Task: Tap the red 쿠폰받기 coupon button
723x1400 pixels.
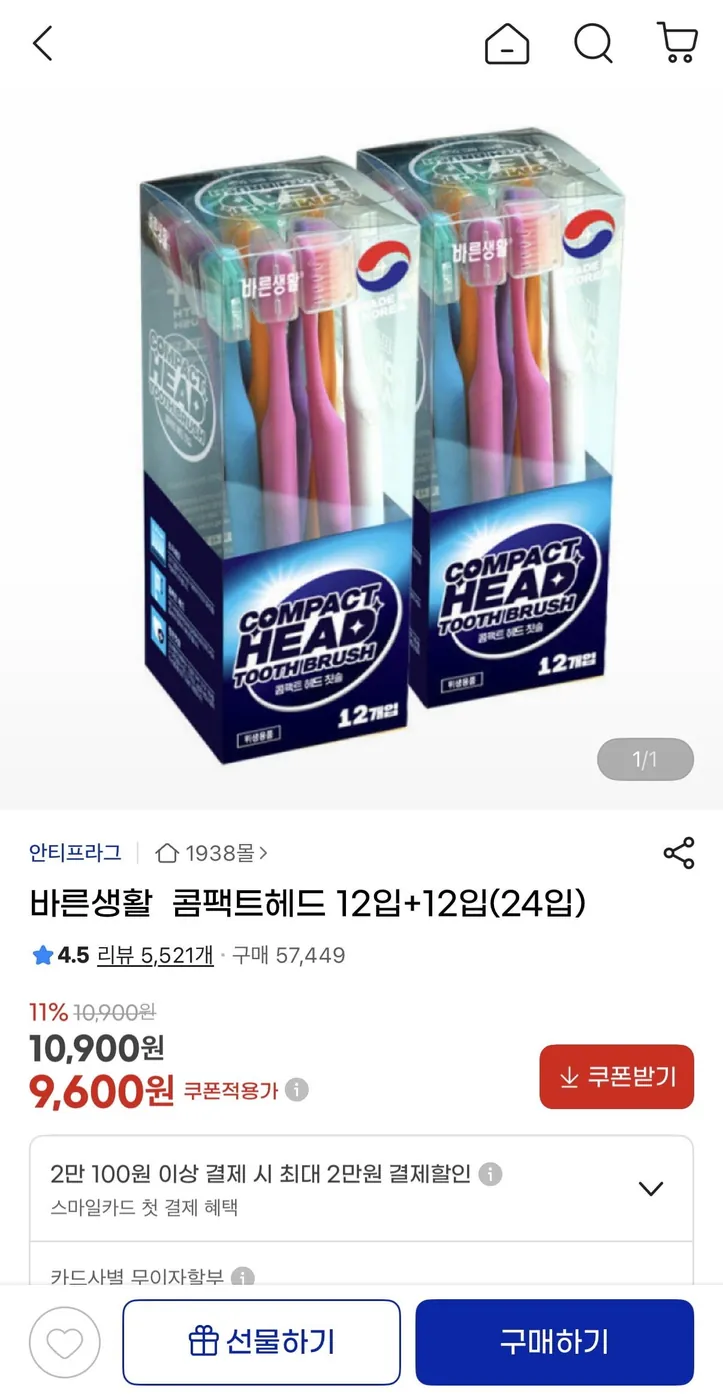Action: (616, 1077)
